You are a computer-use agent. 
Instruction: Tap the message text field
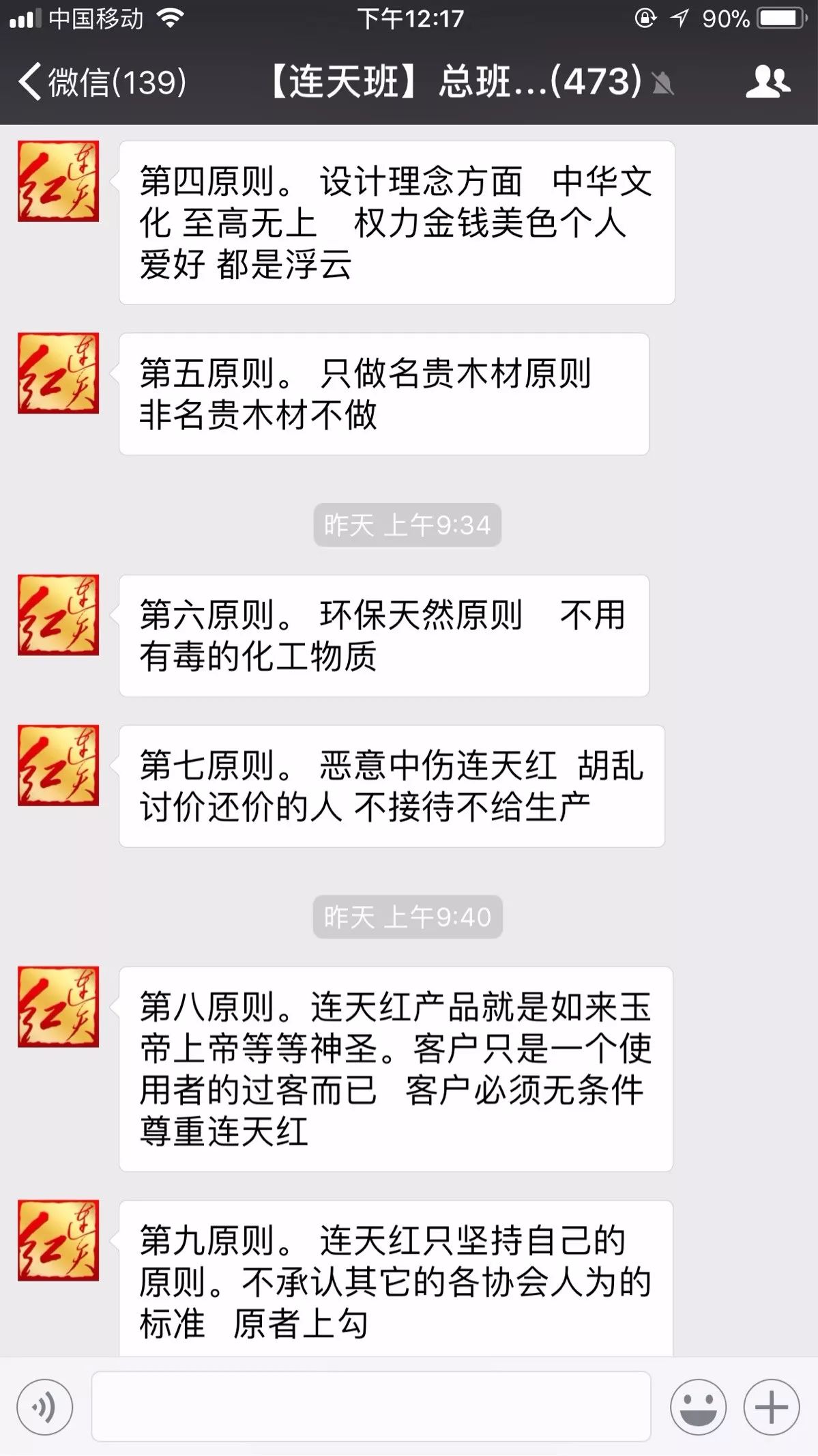tap(371, 1406)
